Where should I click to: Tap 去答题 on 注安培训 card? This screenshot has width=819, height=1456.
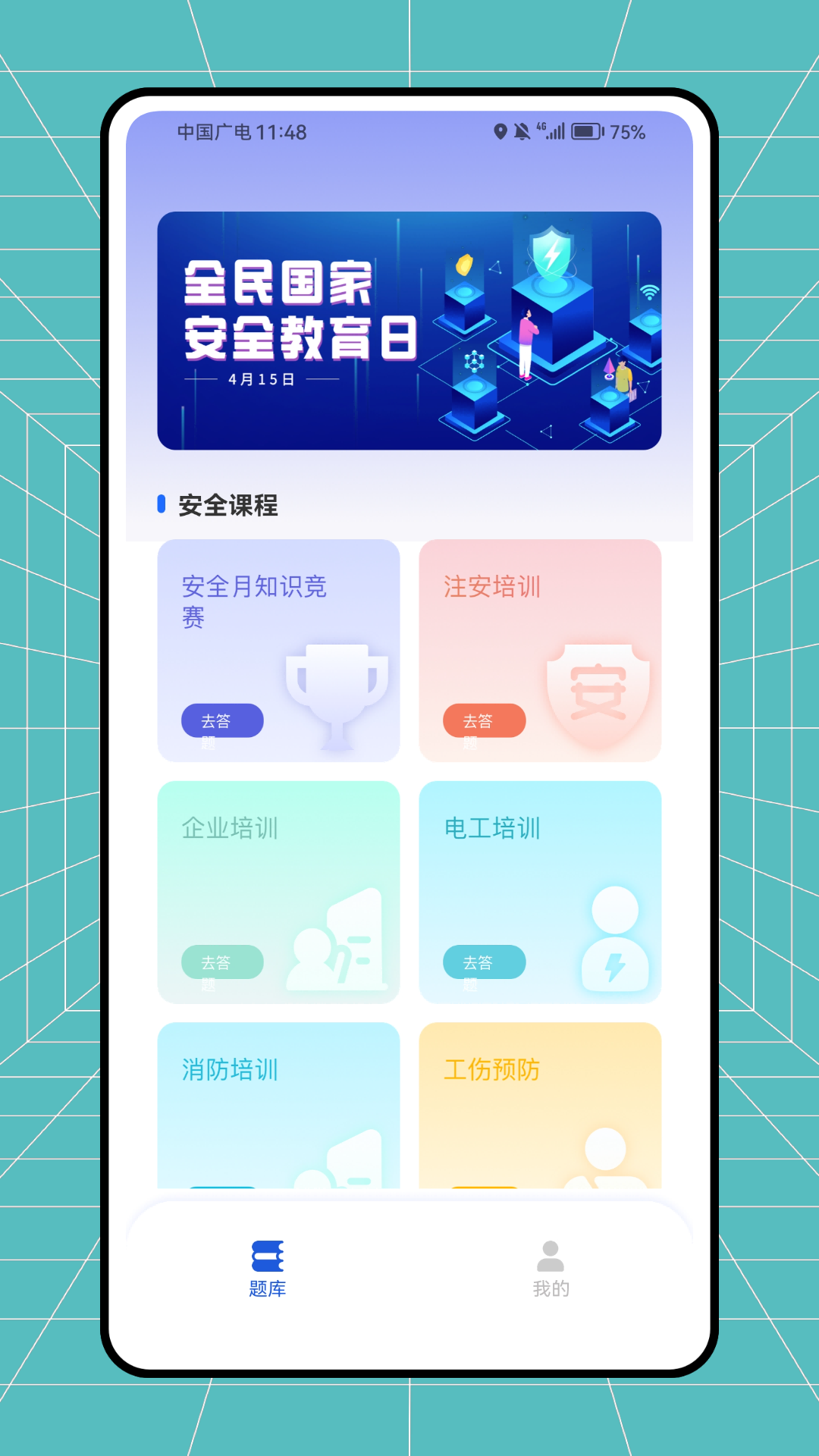tap(484, 721)
